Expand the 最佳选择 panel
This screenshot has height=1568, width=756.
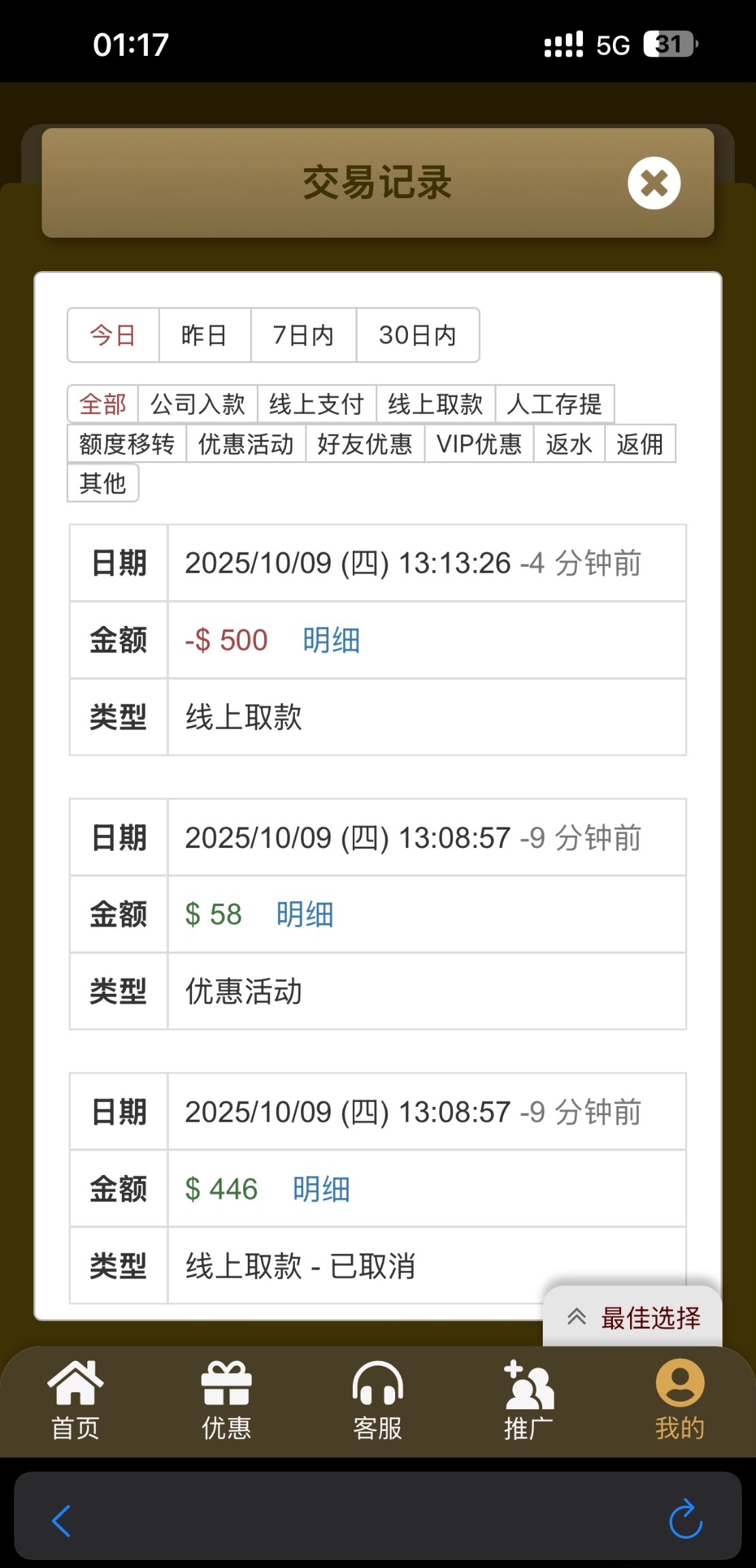[633, 1317]
